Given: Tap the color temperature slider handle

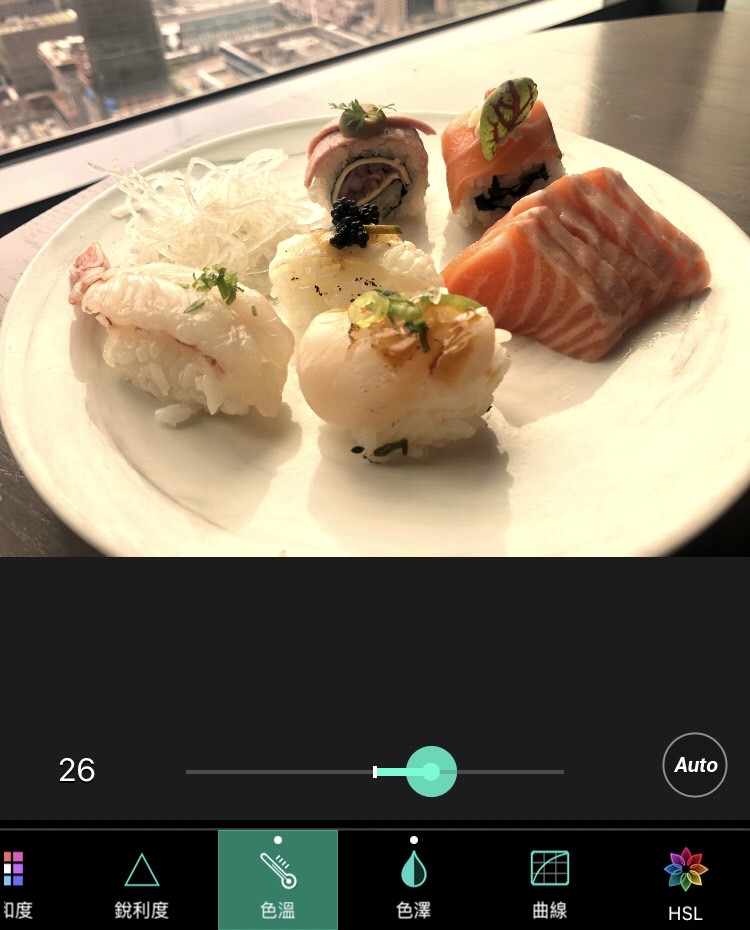Looking at the screenshot, I should pos(431,771).
